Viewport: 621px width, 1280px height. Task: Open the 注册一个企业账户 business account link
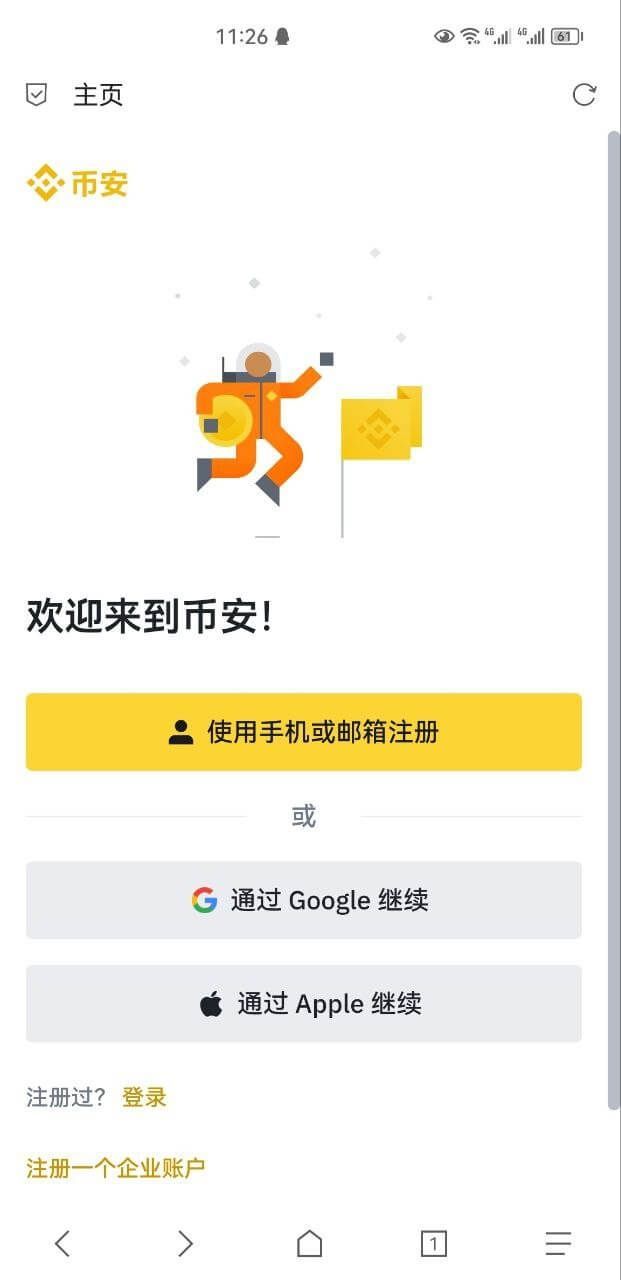pyautogui.click(x=115, y=1167)
